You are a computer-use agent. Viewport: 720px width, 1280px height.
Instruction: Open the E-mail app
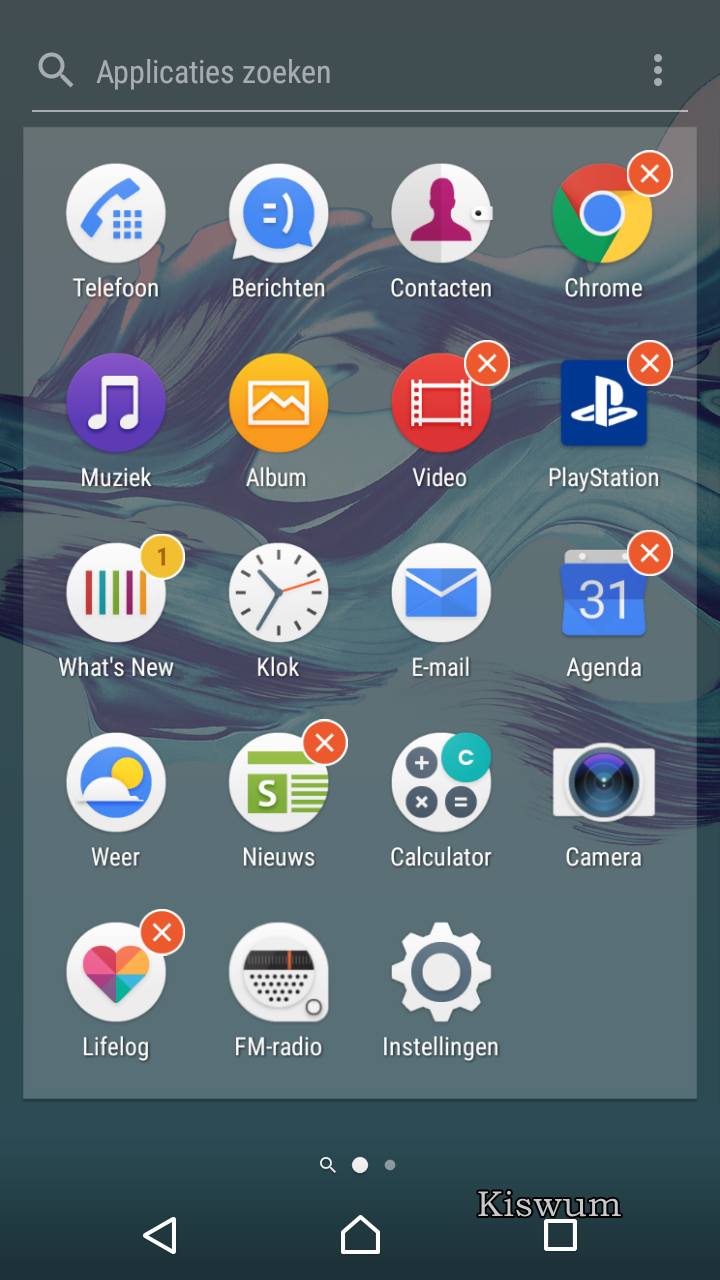(x=441, y=594)
